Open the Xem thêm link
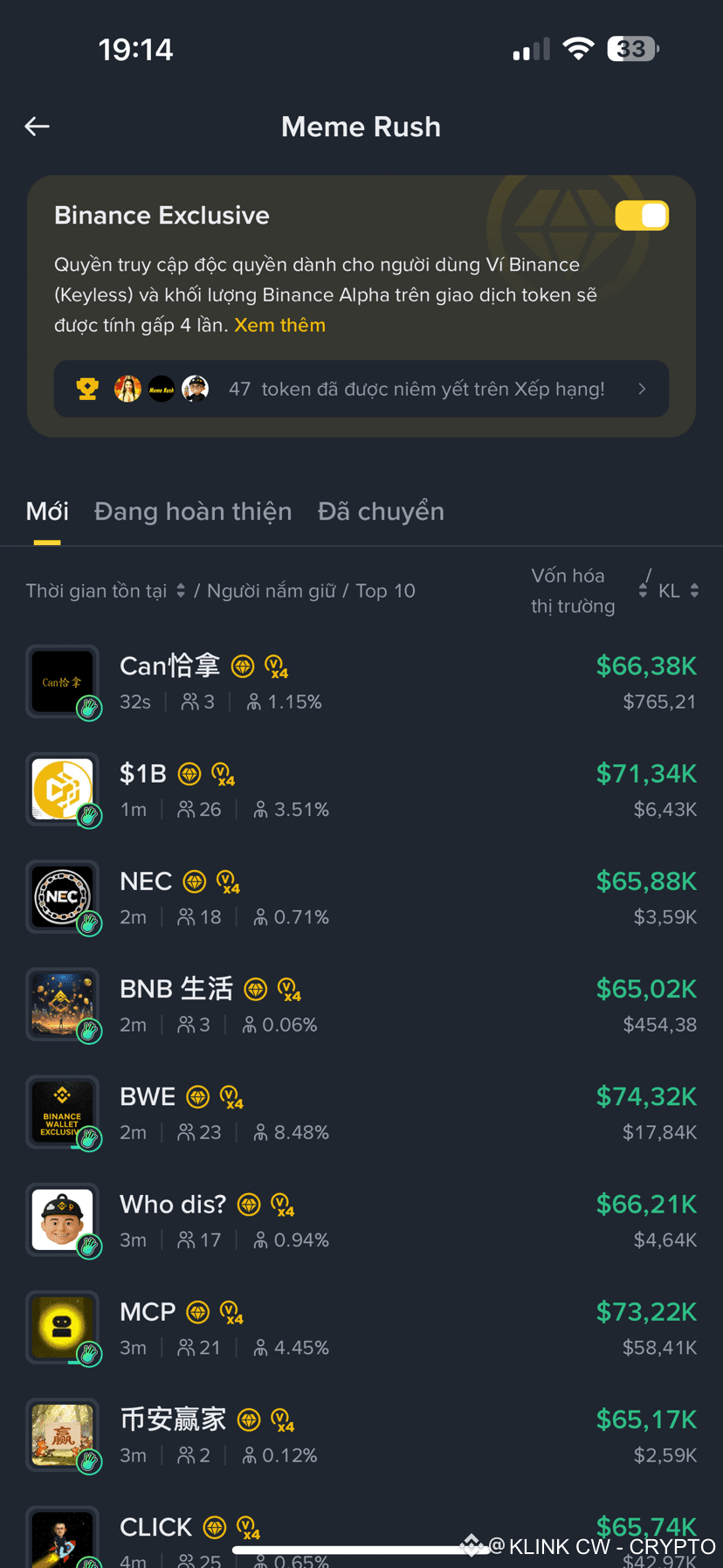 [279, 325]
